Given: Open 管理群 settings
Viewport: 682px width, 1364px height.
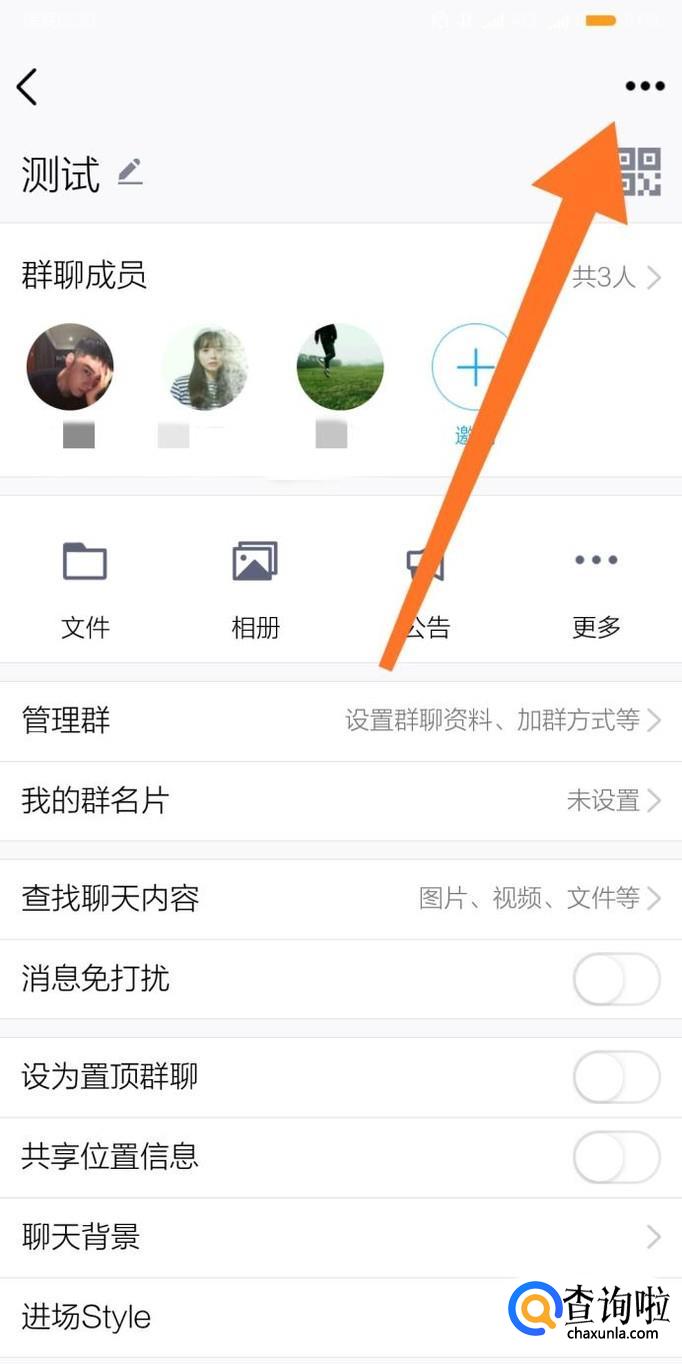Looking at the screenshot, I should 340,720.
